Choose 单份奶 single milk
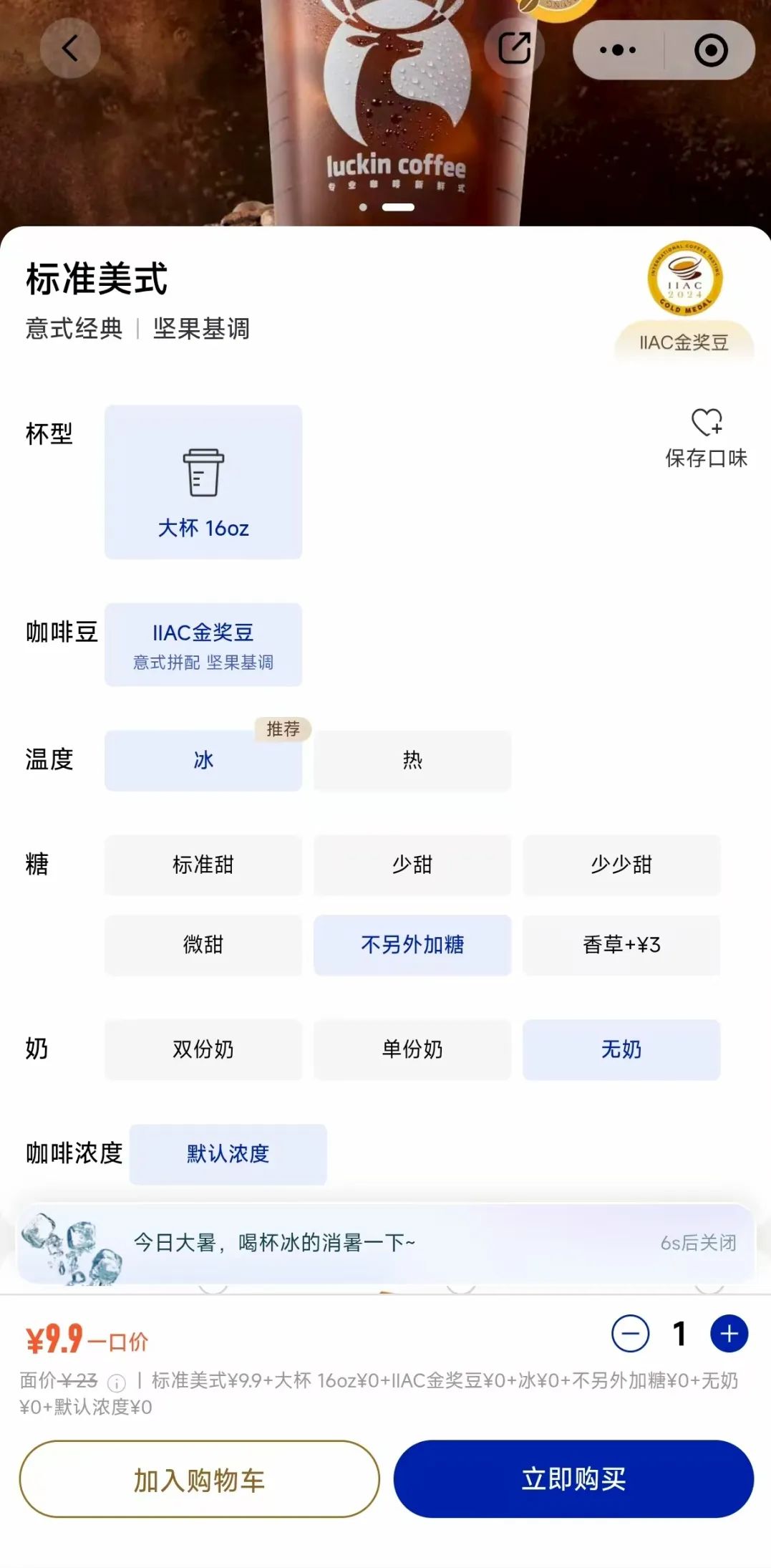This screenshot has height=1568, width=771. click(x=412, y=1049)
